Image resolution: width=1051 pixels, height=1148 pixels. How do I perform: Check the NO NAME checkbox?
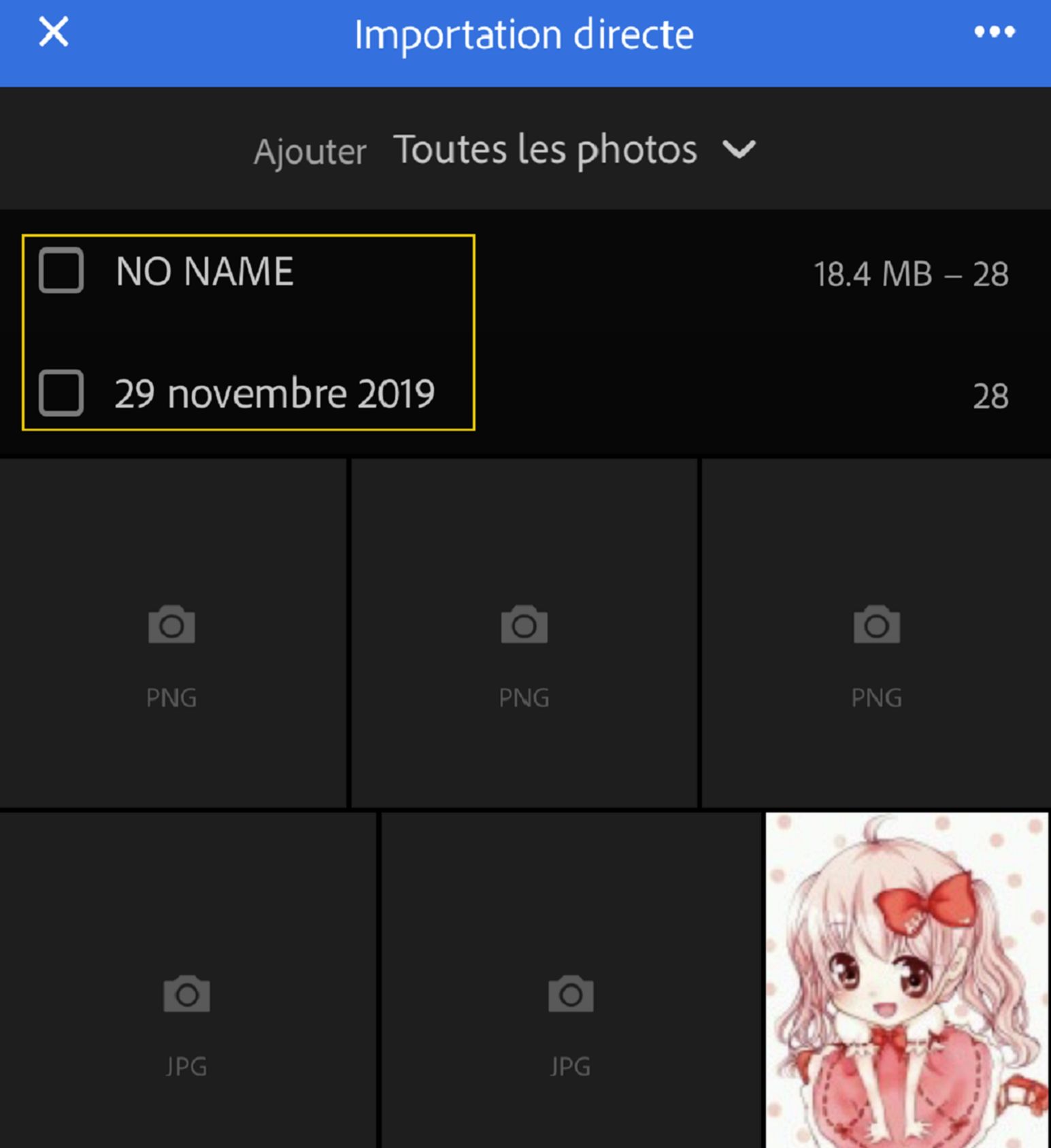click(x=61, y=271)
